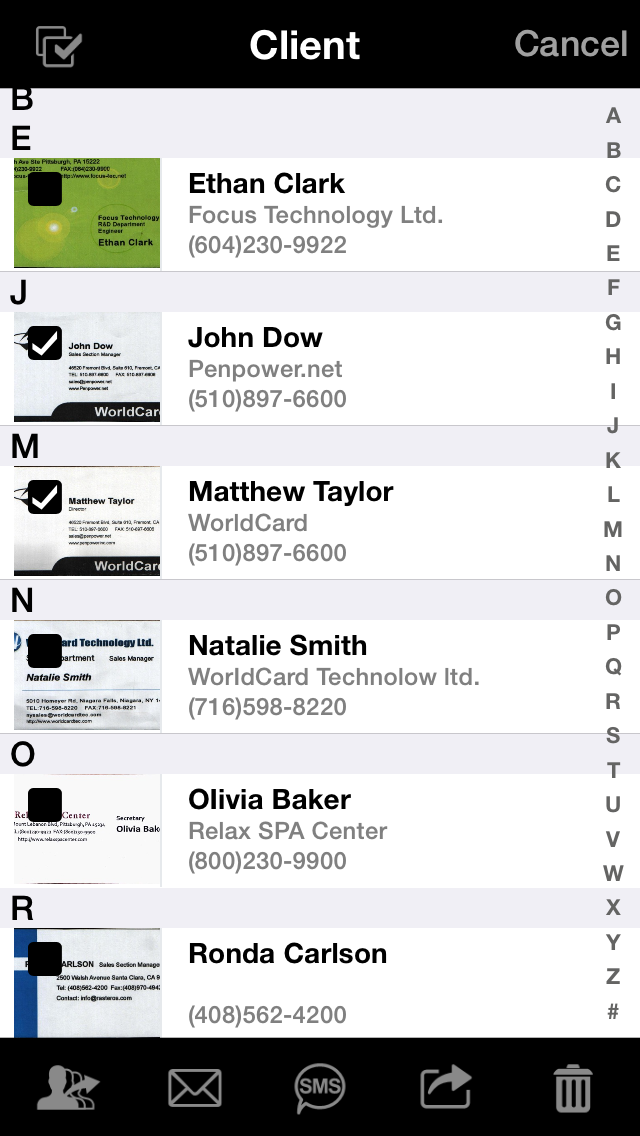Email the selected contacts
640x1136 pixels.
point(194,1088)
